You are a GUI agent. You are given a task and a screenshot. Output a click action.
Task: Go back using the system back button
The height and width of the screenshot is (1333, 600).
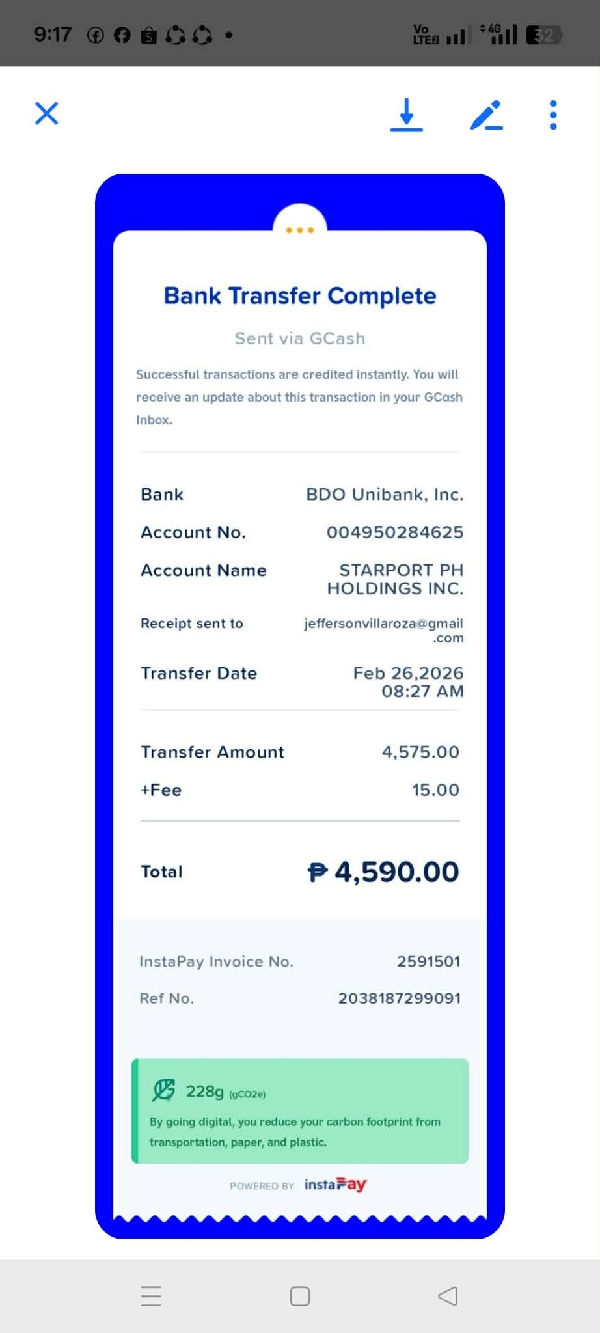click(448, 1297)
